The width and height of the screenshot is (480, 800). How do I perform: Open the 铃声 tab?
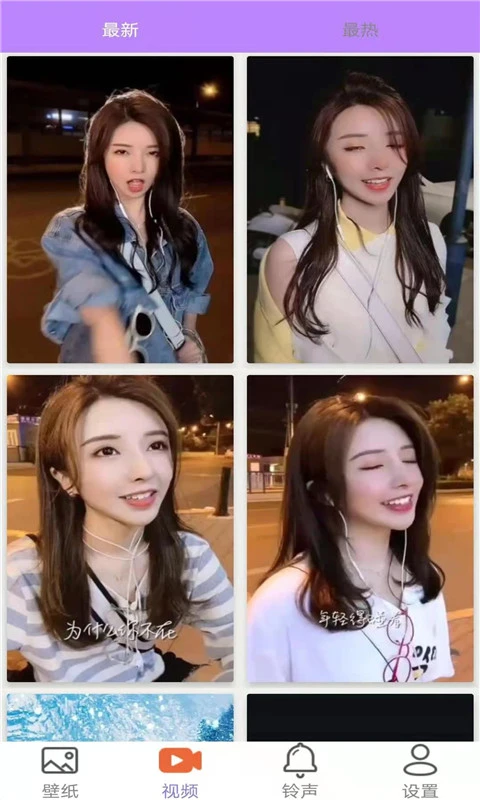coord(300,771)
